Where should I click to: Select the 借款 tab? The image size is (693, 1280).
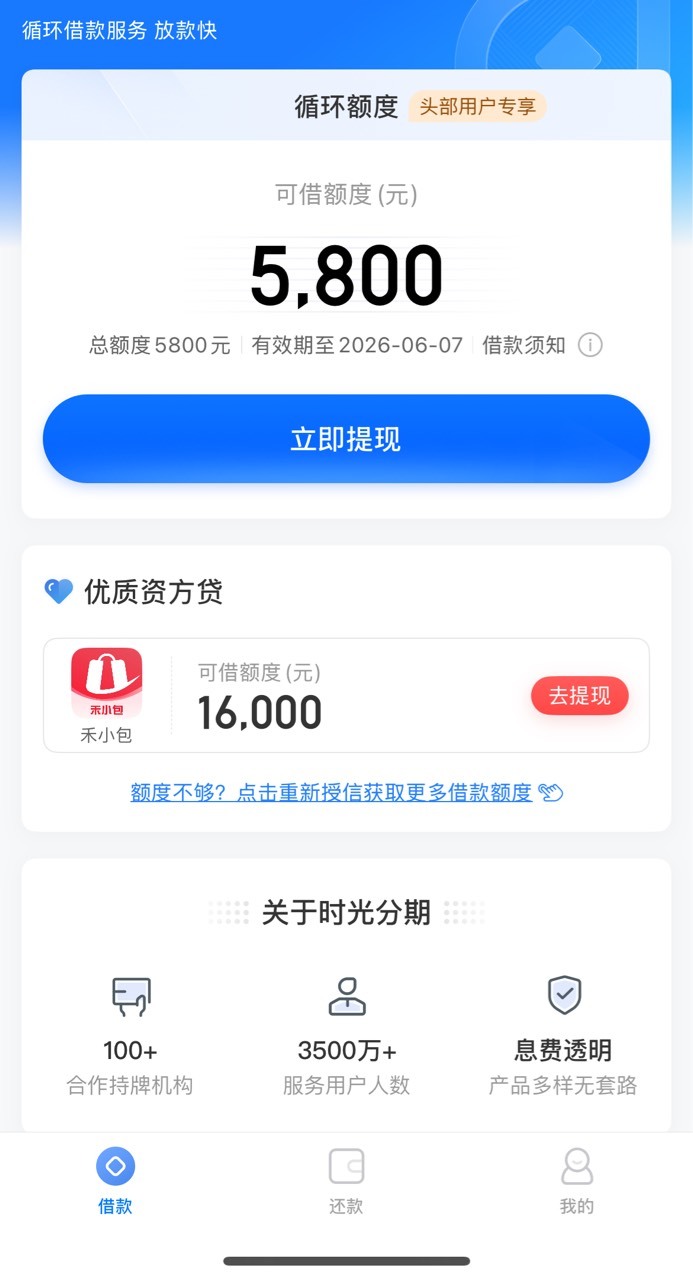click(115, 1181)
